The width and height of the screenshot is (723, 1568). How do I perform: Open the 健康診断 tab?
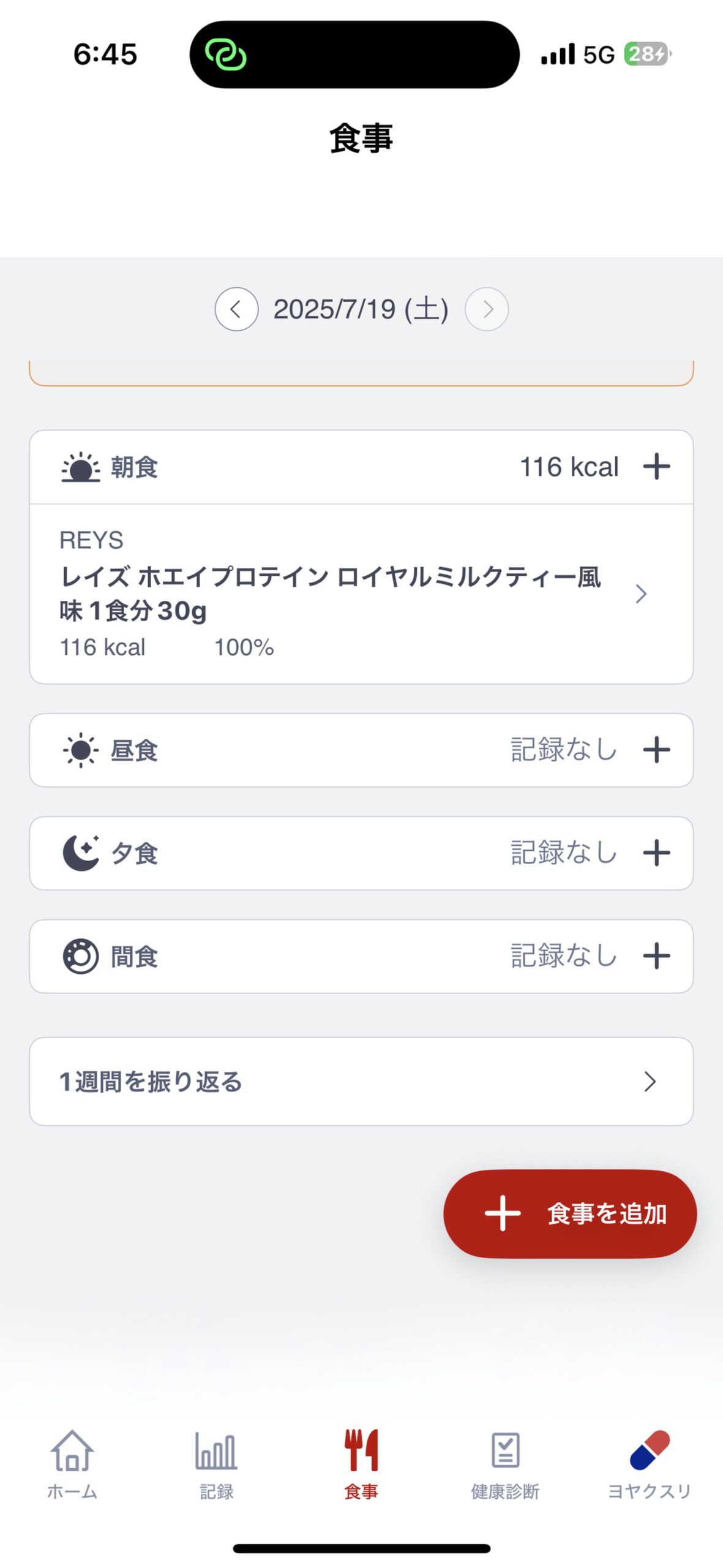coord(506,1464)
